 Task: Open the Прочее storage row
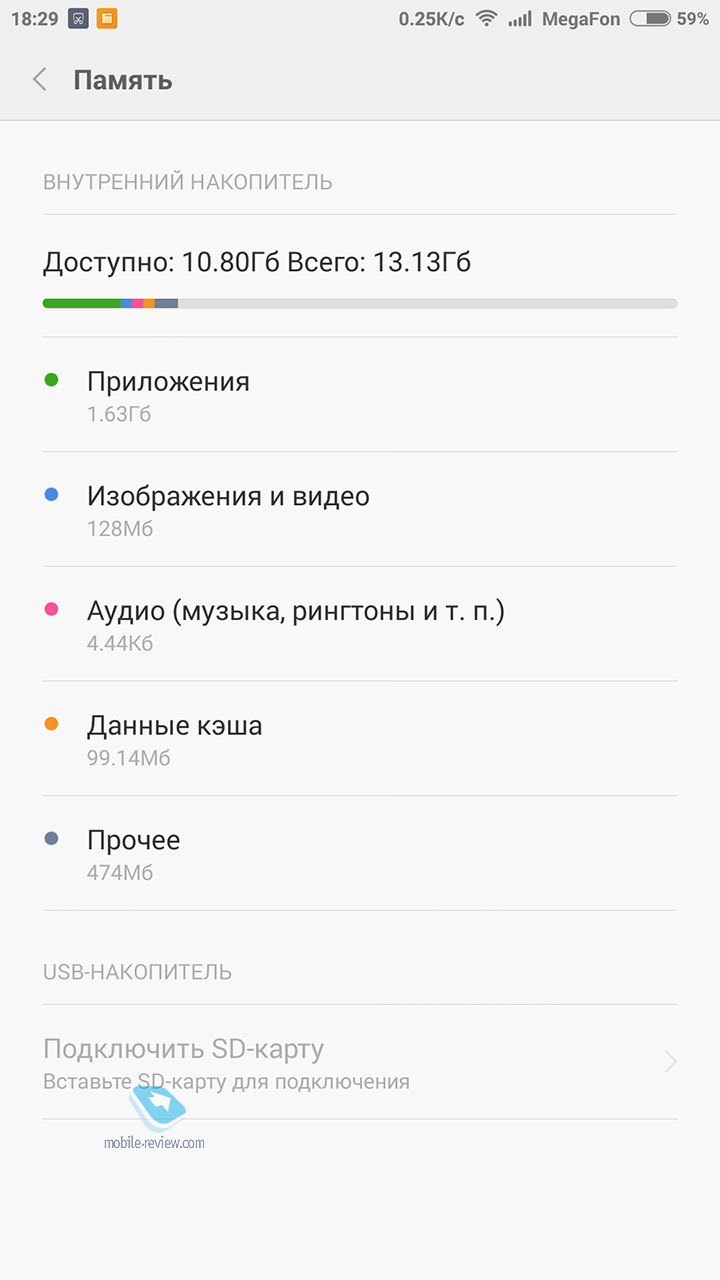pos(360,853)
